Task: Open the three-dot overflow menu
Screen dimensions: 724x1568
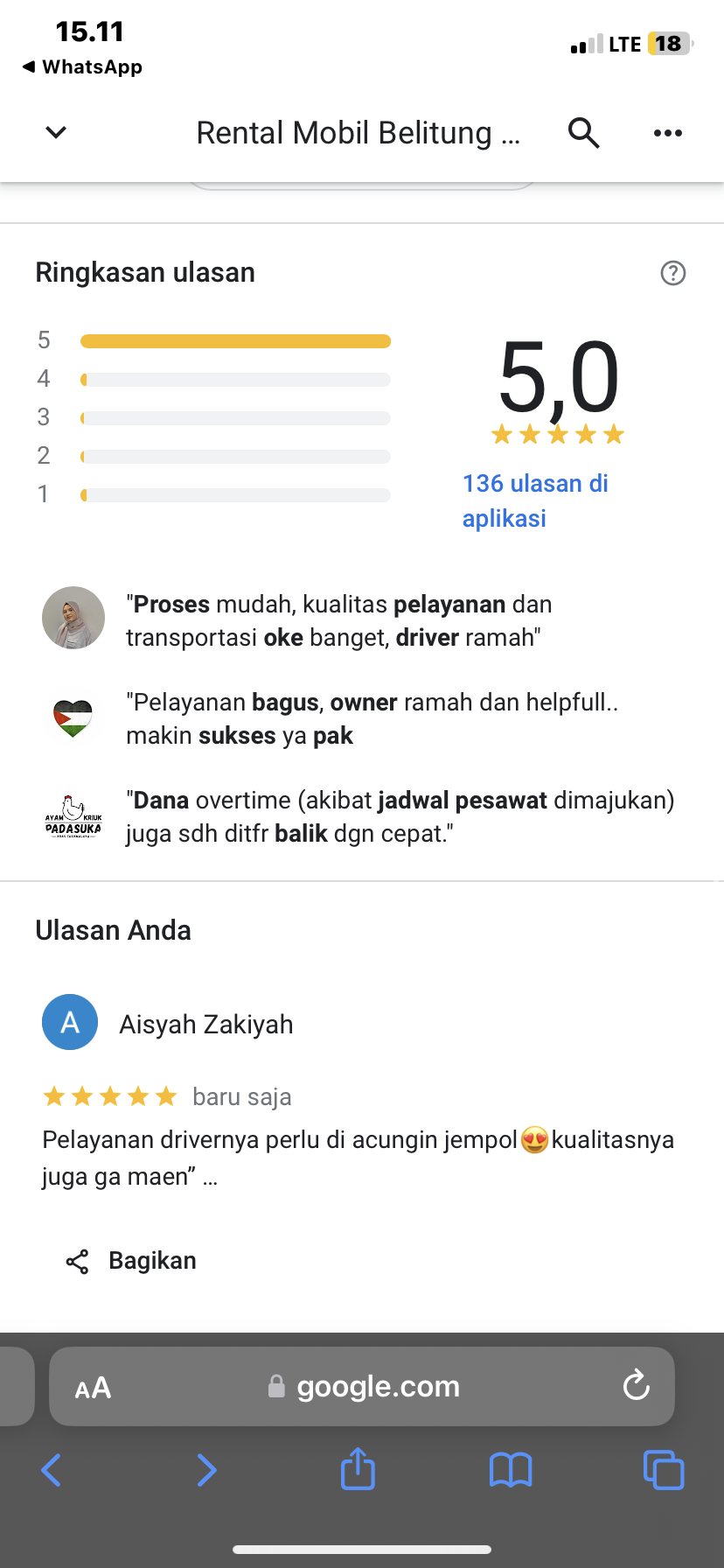Action: point(668,133)
